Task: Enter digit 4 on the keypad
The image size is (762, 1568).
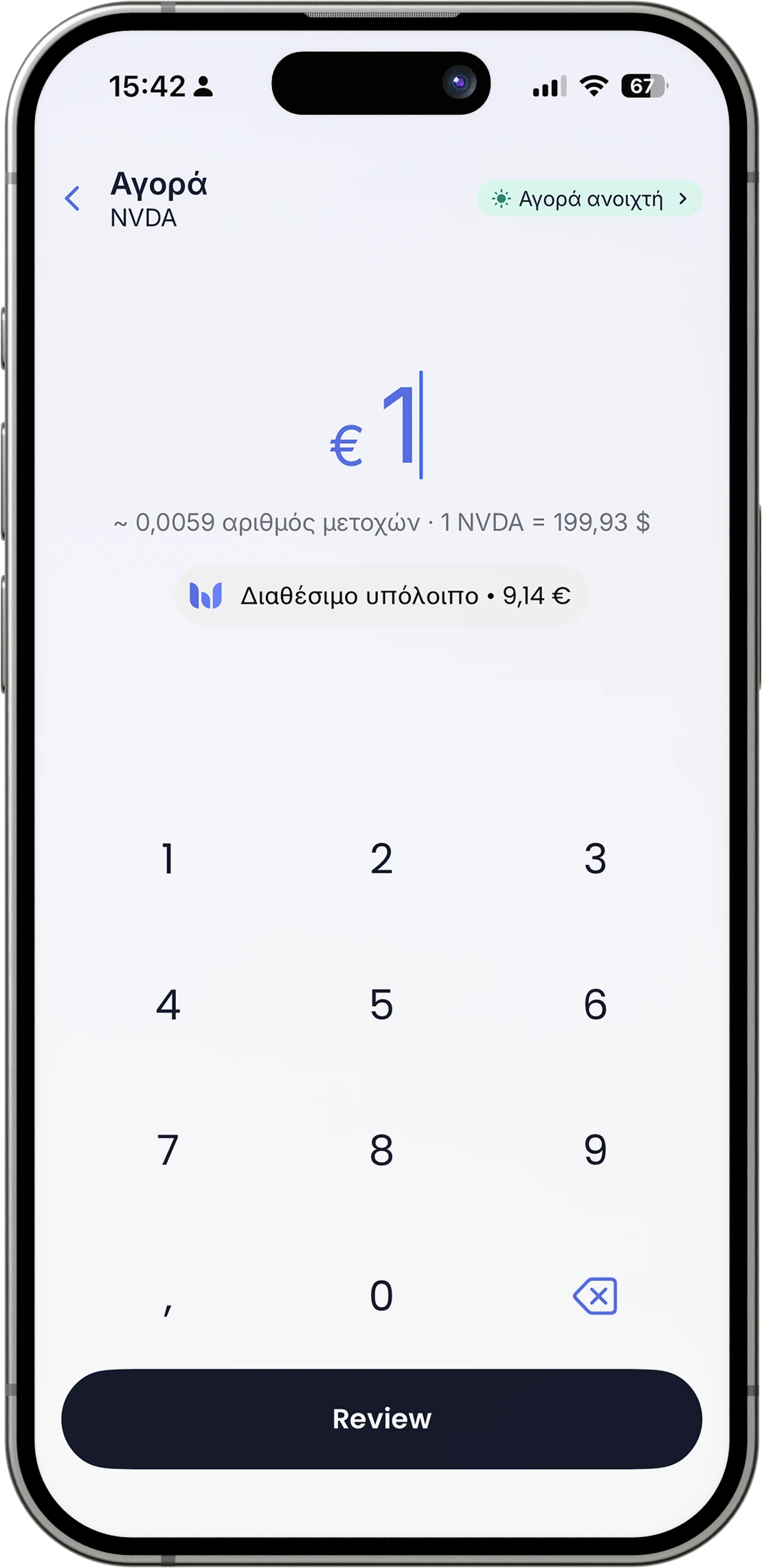Action: (168, 1004)
